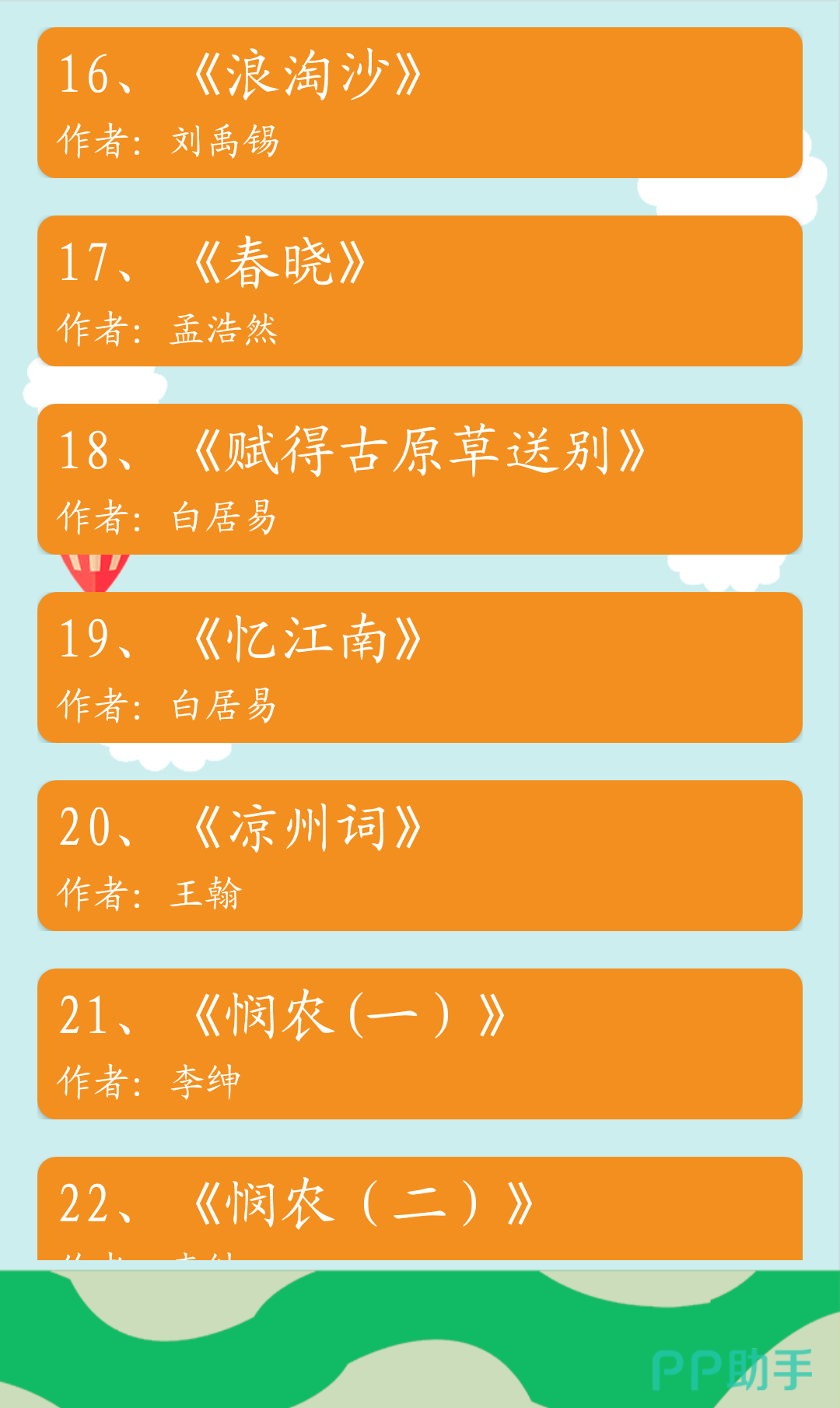Image resolution: width=840 pixels, height=1408 pixels.
Task: Open poem 22 《悯农(二)》
Action: point(420,1209)
